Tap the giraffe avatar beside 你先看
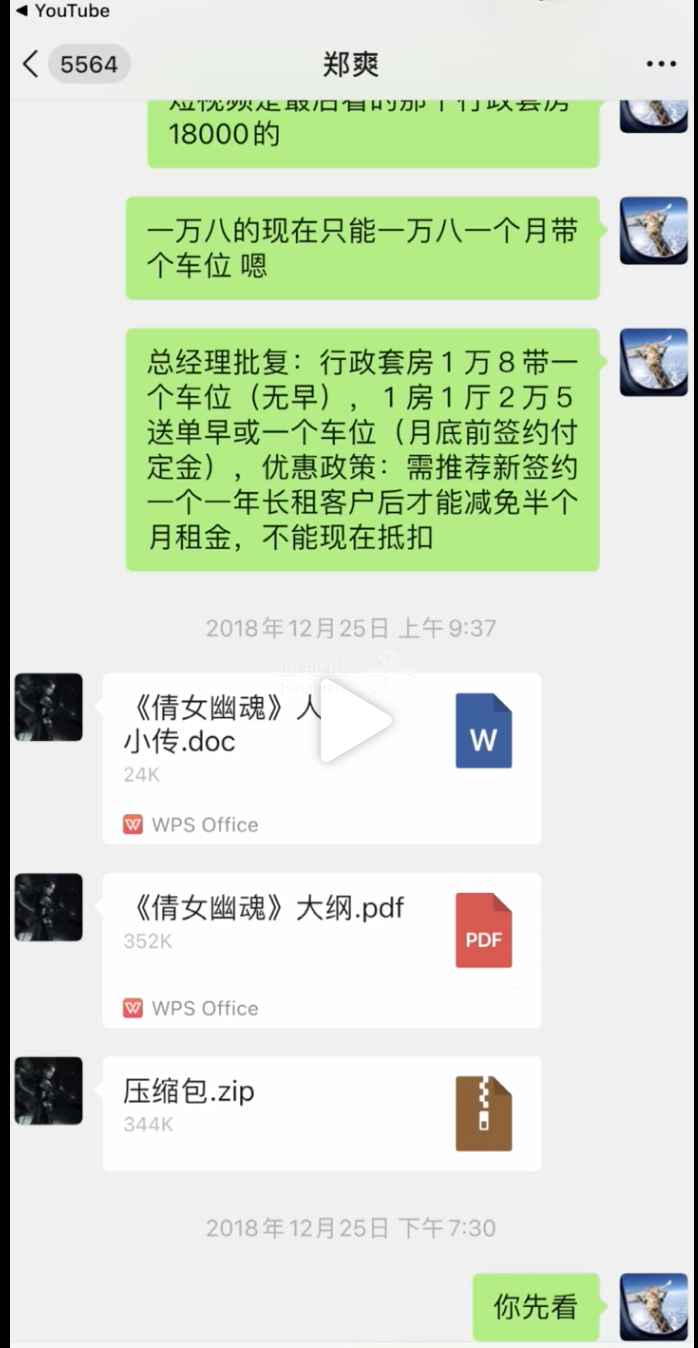 pyautogui.click(x=653, y=1307)
